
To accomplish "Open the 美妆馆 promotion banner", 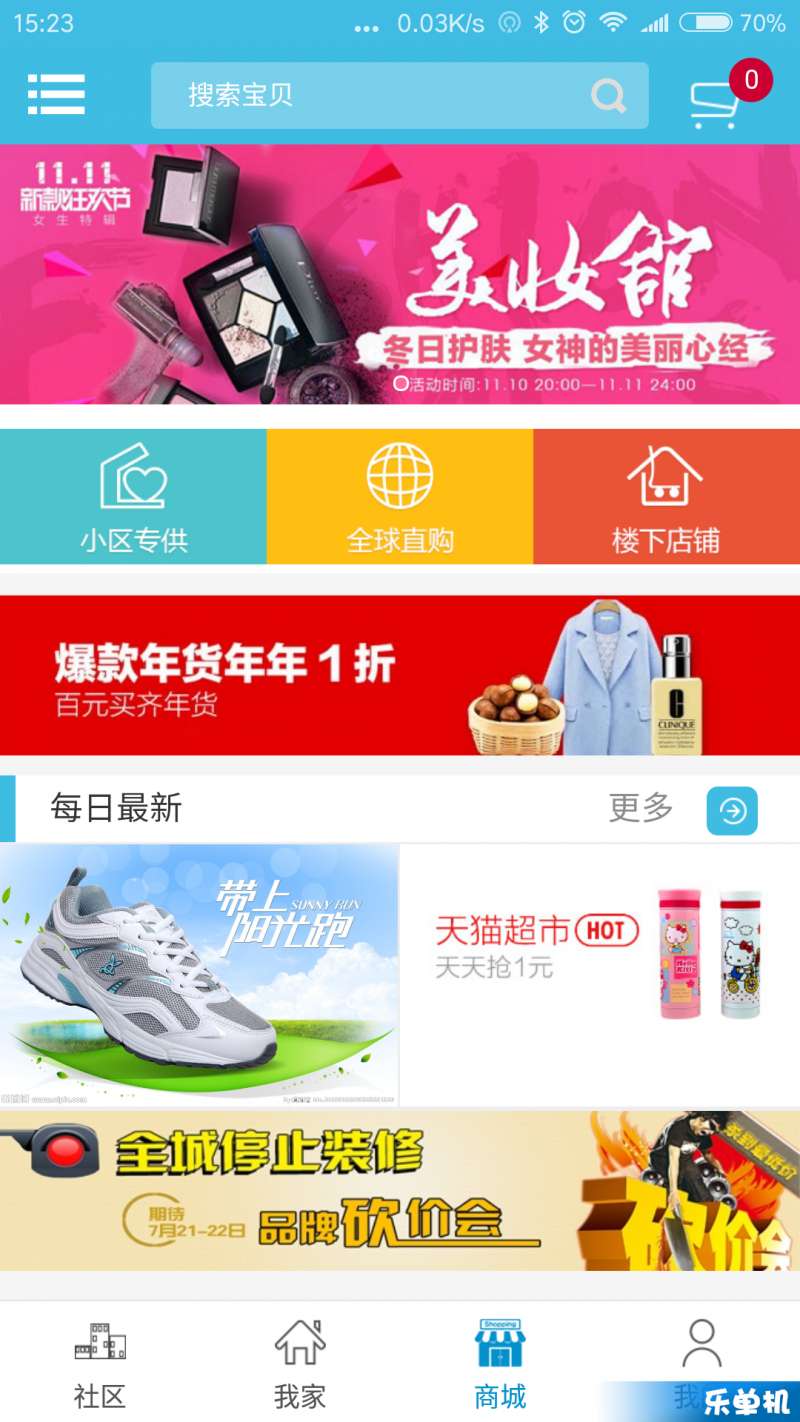I will click(x=400, y=274).
